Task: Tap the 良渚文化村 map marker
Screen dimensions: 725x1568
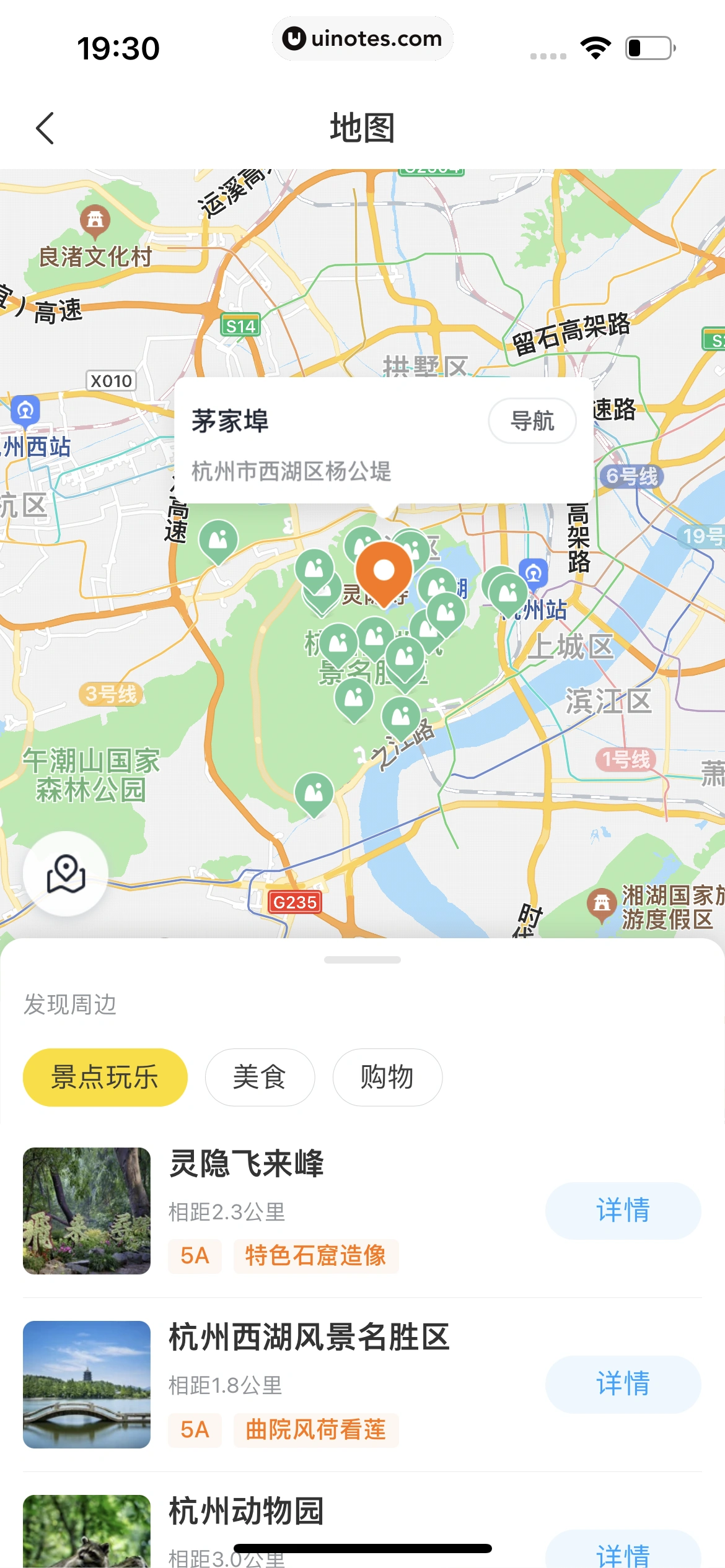Action: (x=95, y=221)
